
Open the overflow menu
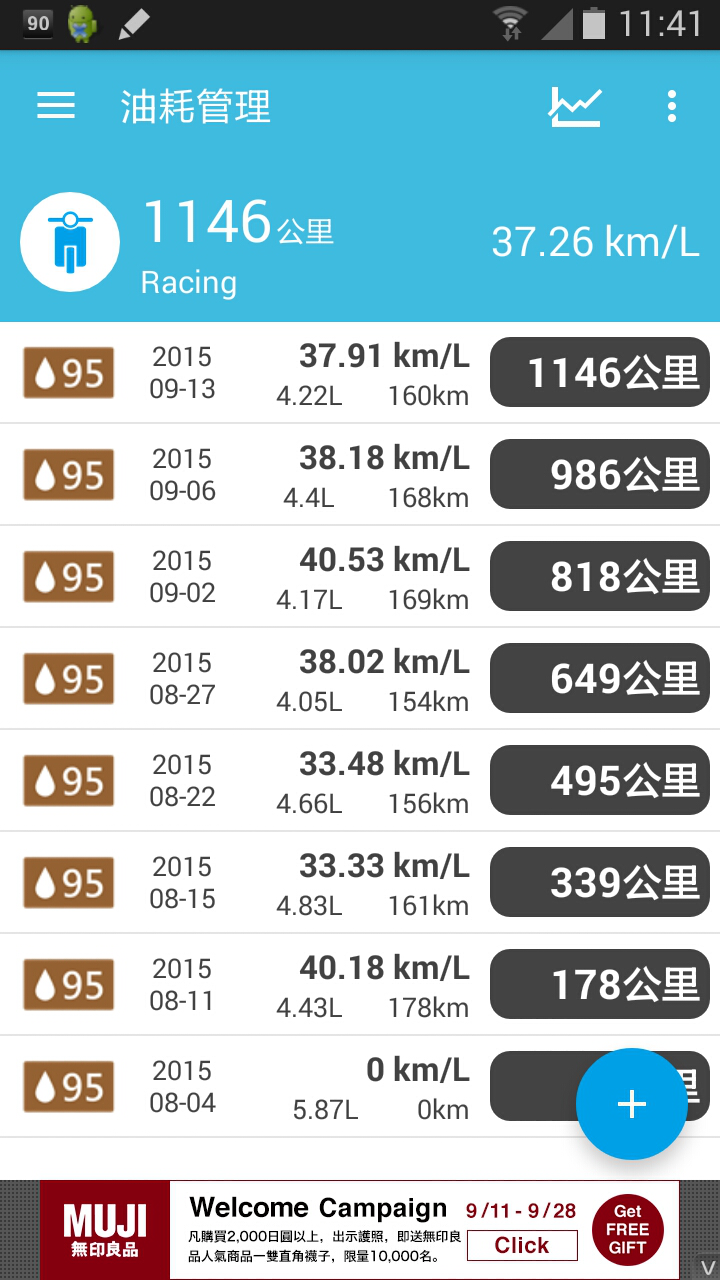pyautogui.click(x=672, y=106)
